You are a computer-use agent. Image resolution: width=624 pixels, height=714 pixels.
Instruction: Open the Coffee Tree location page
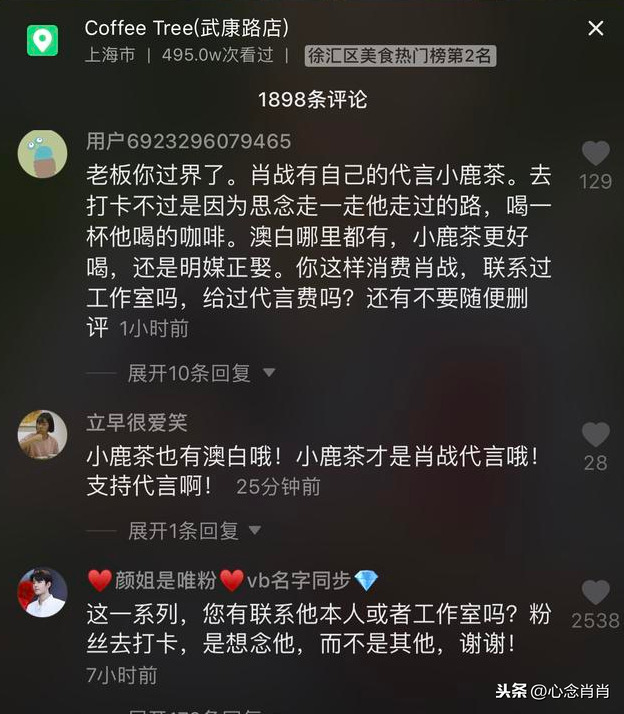tap(186, 28)
